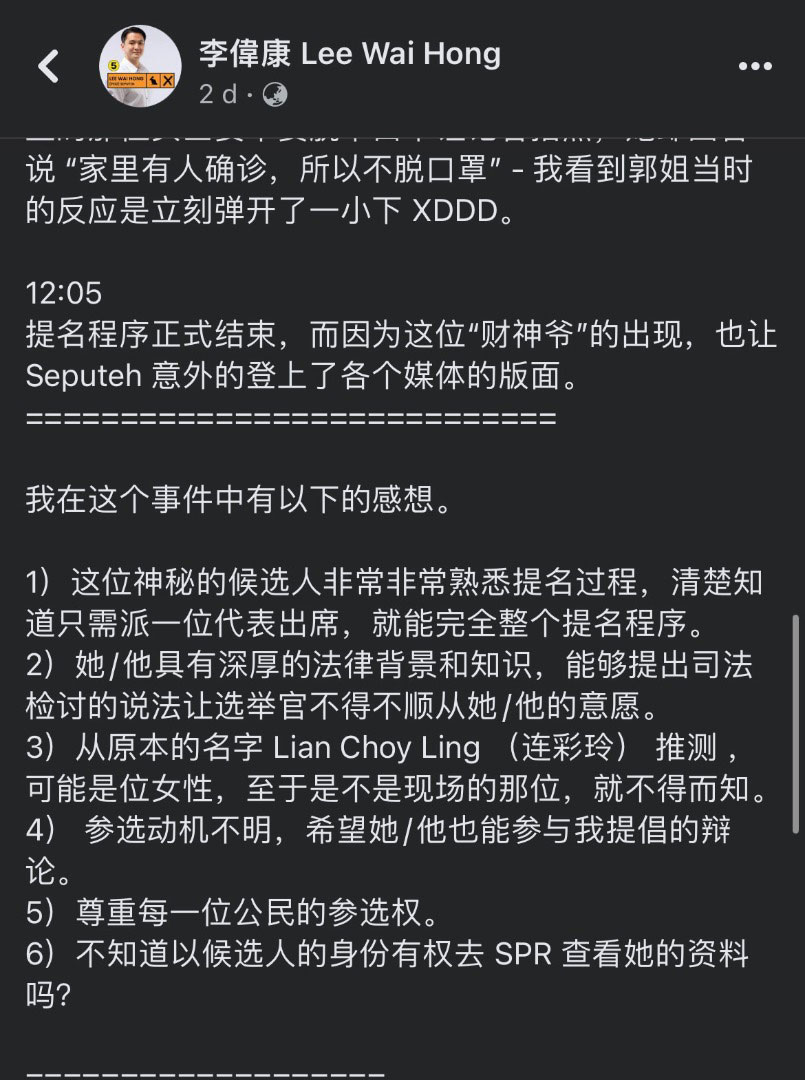The width and height of the screenshot is (805, 1080).
Task: Go back using the back arrow
Action: pos(48,67)
